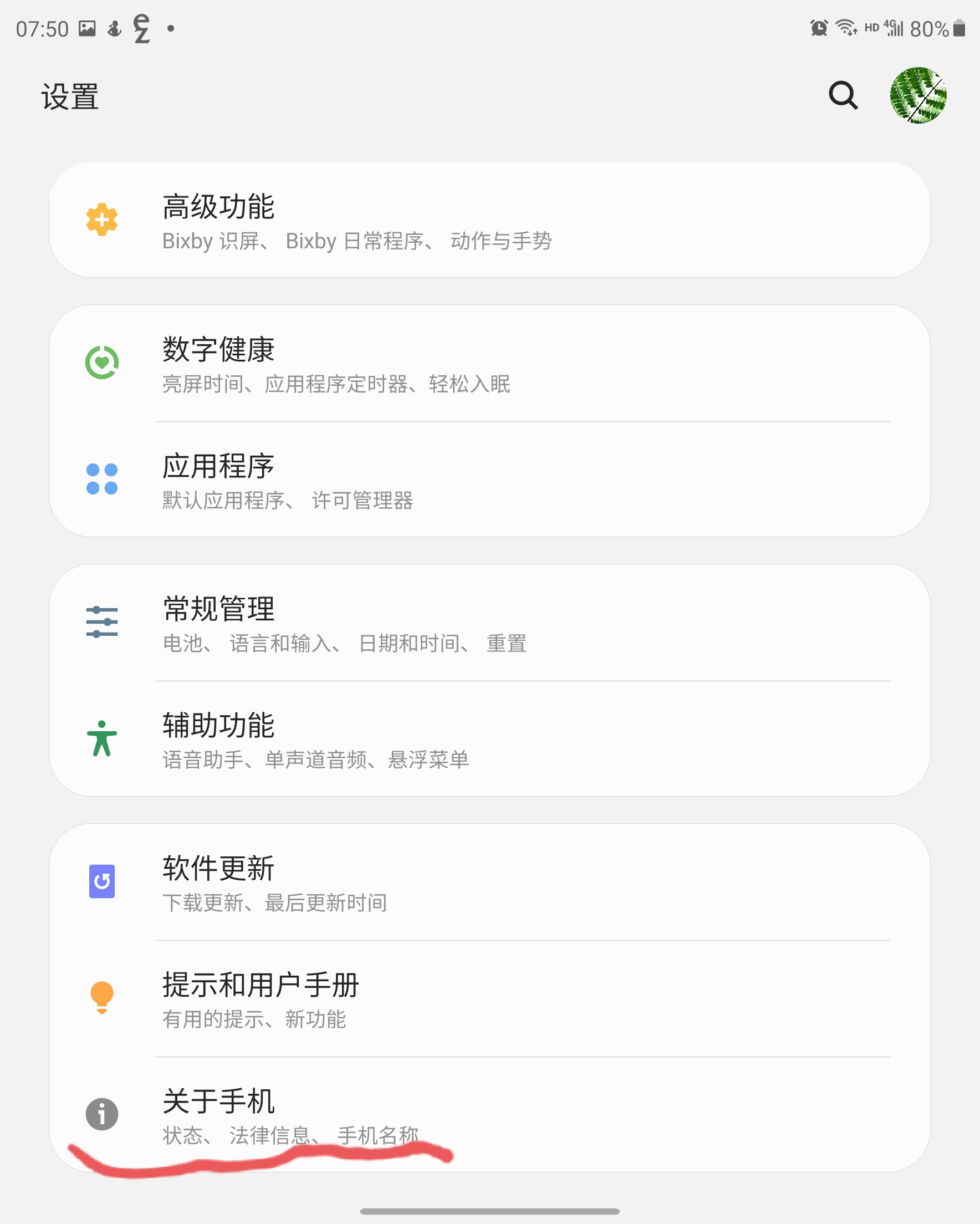The height and width of the screenshot is (1224, 980).
Task: Go to 数字健康 settings
Action: [488, 363]
